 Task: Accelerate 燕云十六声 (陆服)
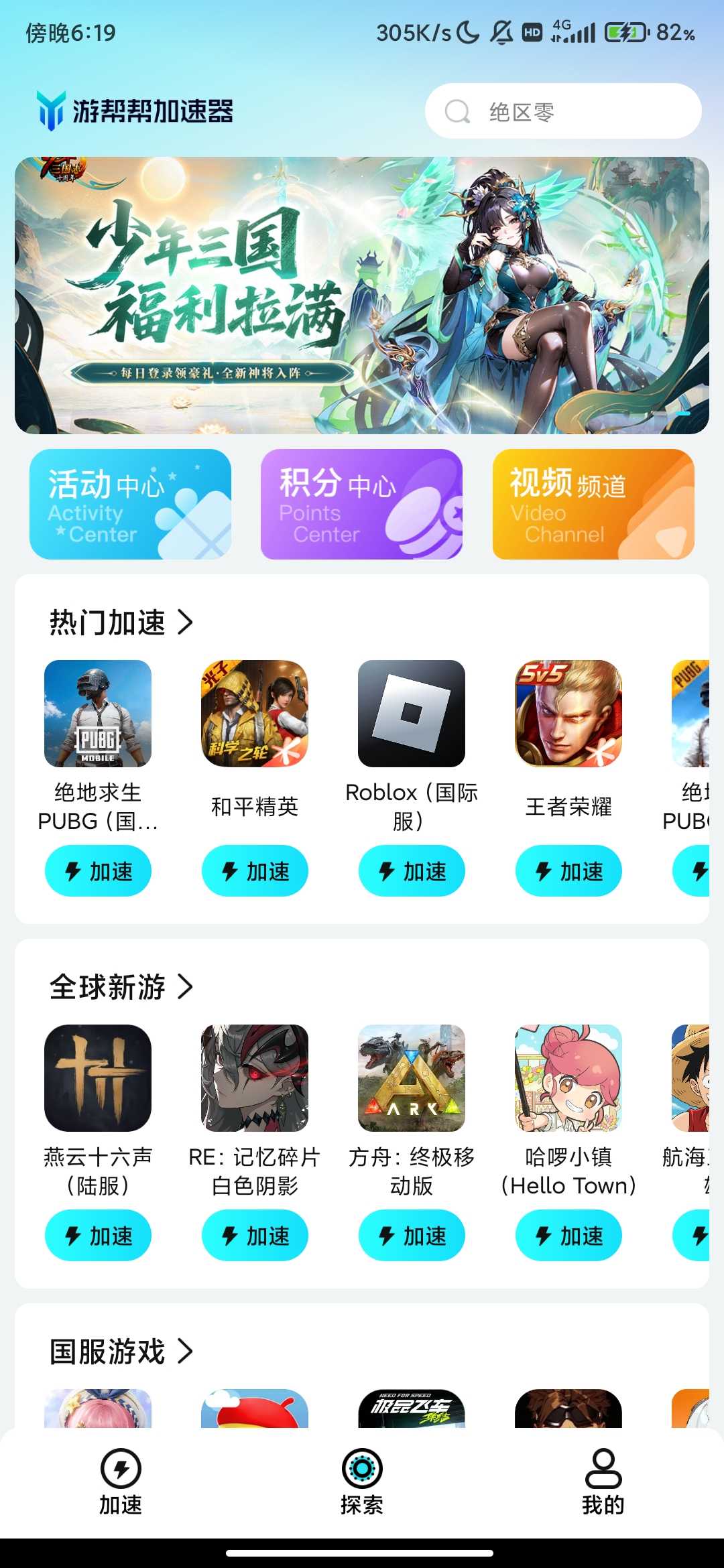(98, 1236)
